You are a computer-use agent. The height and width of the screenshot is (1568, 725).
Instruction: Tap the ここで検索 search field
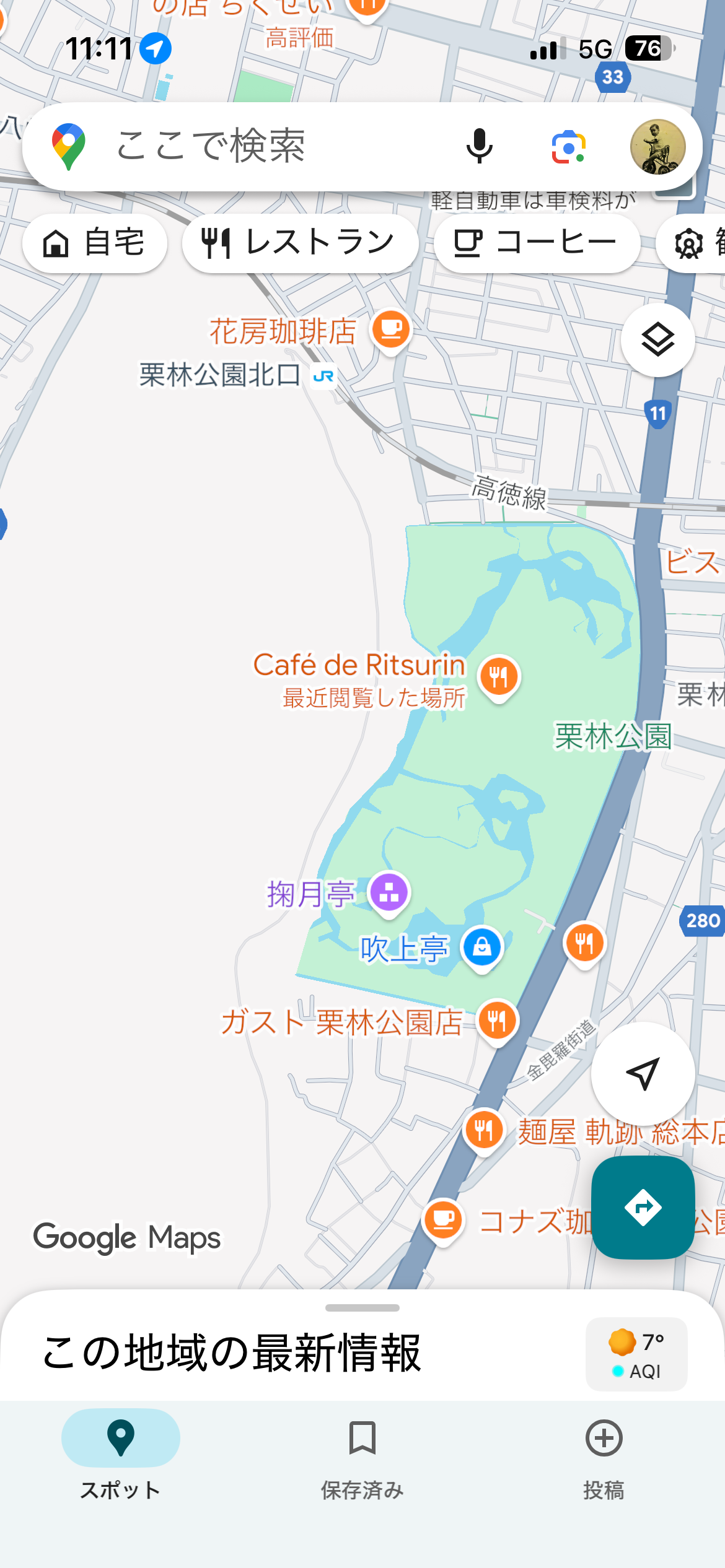248,146
